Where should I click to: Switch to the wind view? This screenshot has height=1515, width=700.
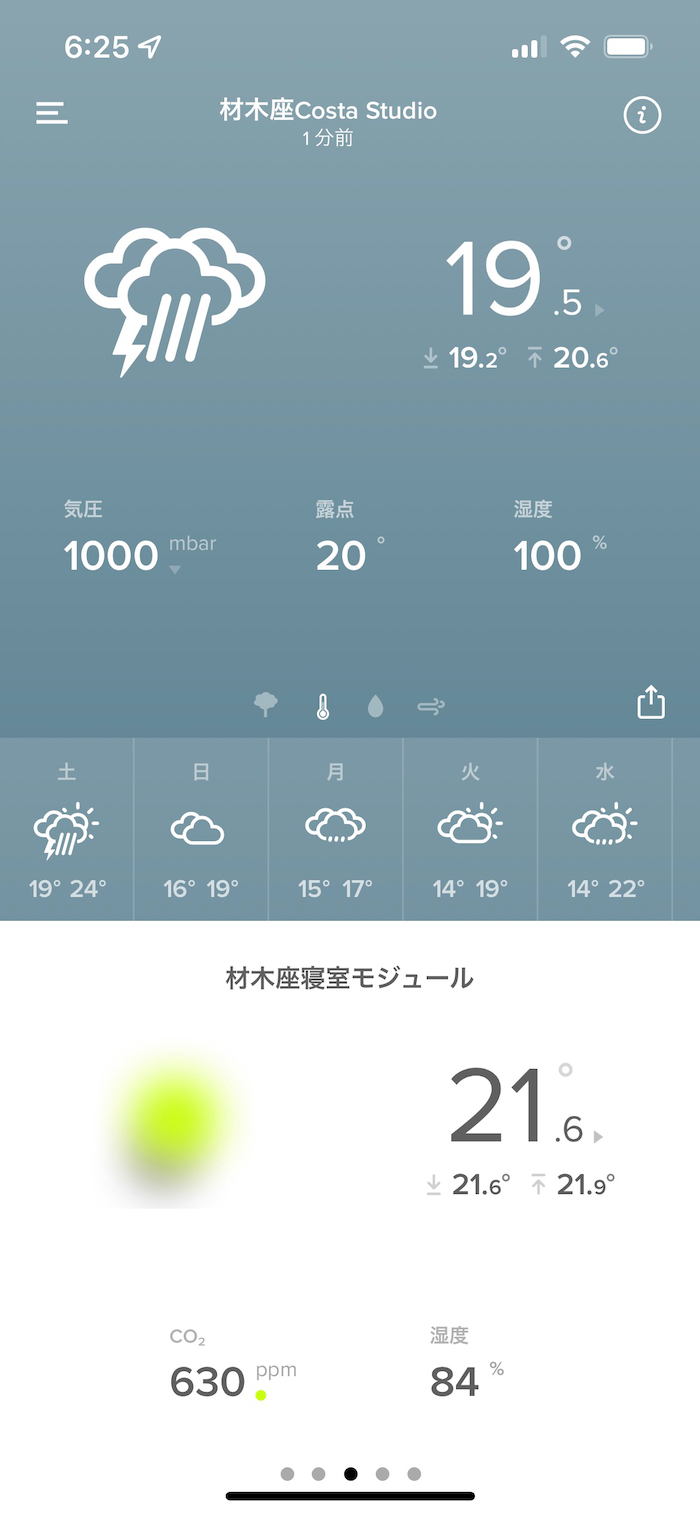coord(431,707)
